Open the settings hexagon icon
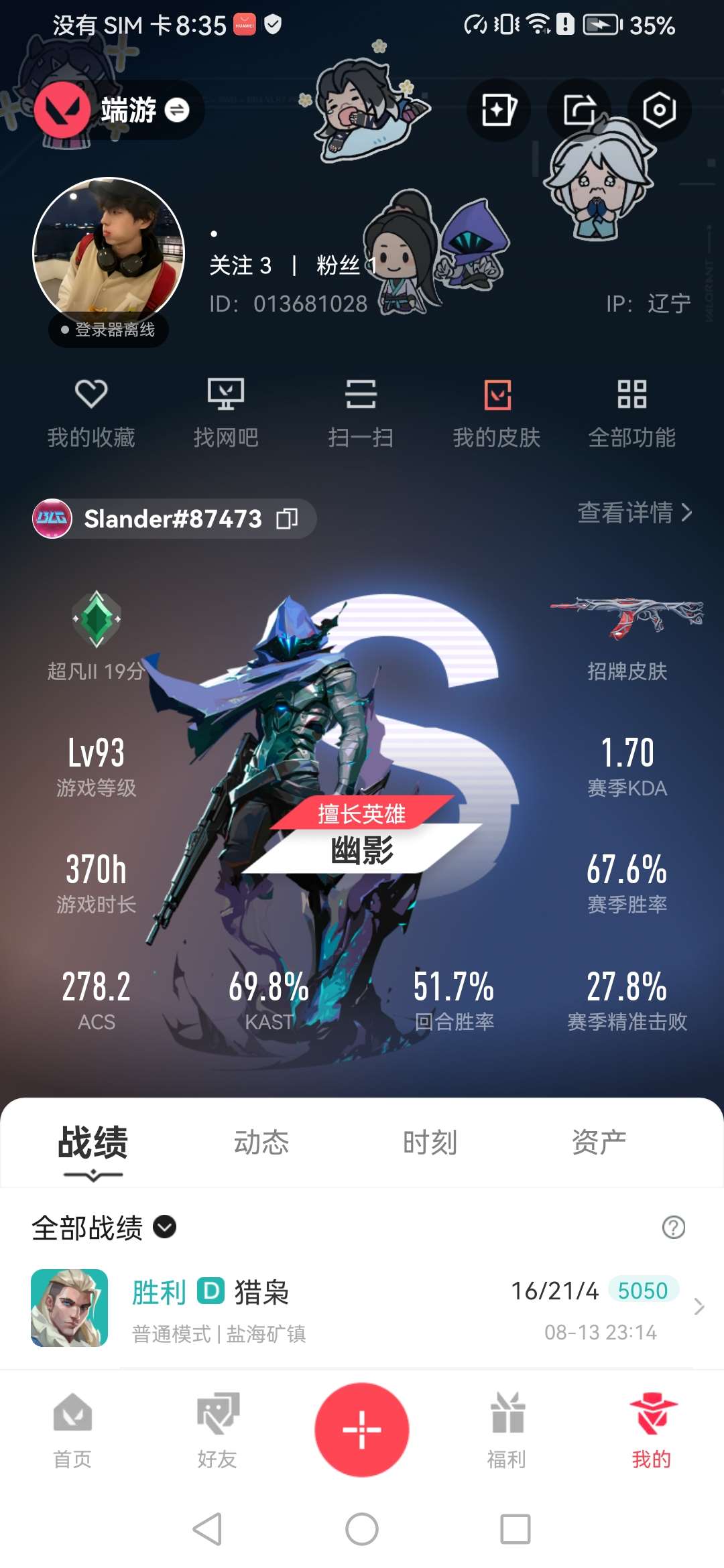 [x=659, y=110]
